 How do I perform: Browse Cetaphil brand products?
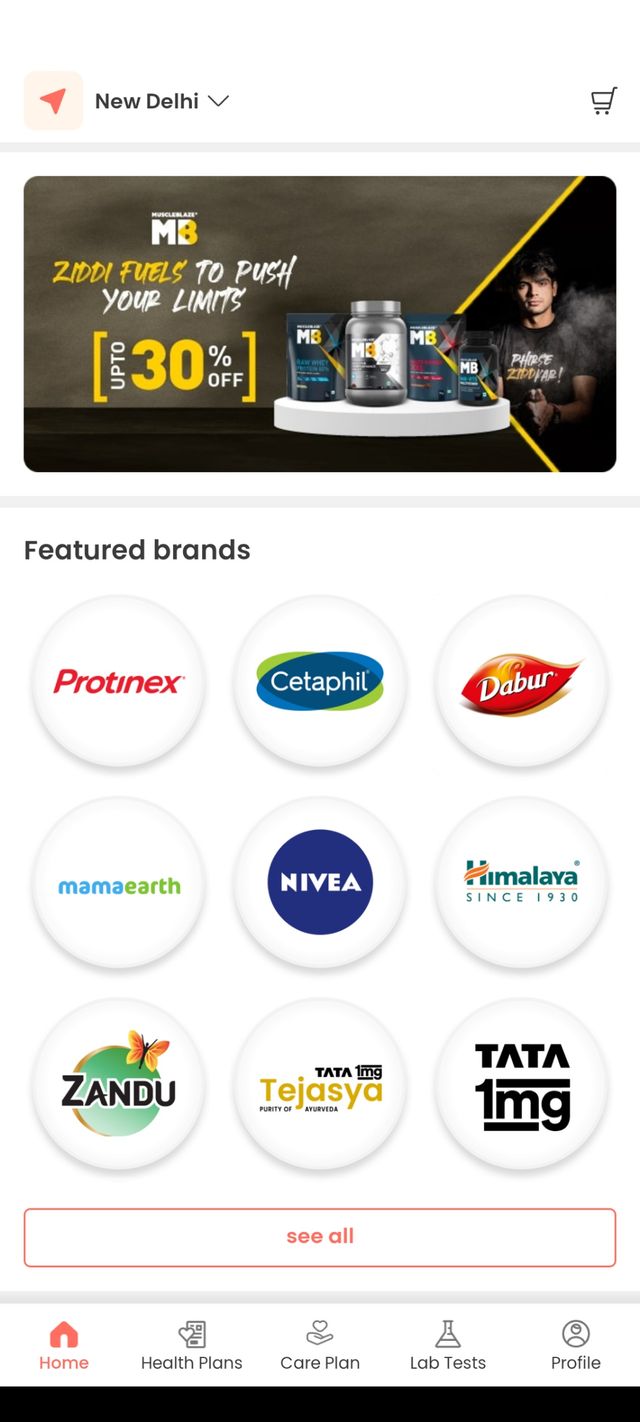tap(320, 682)
